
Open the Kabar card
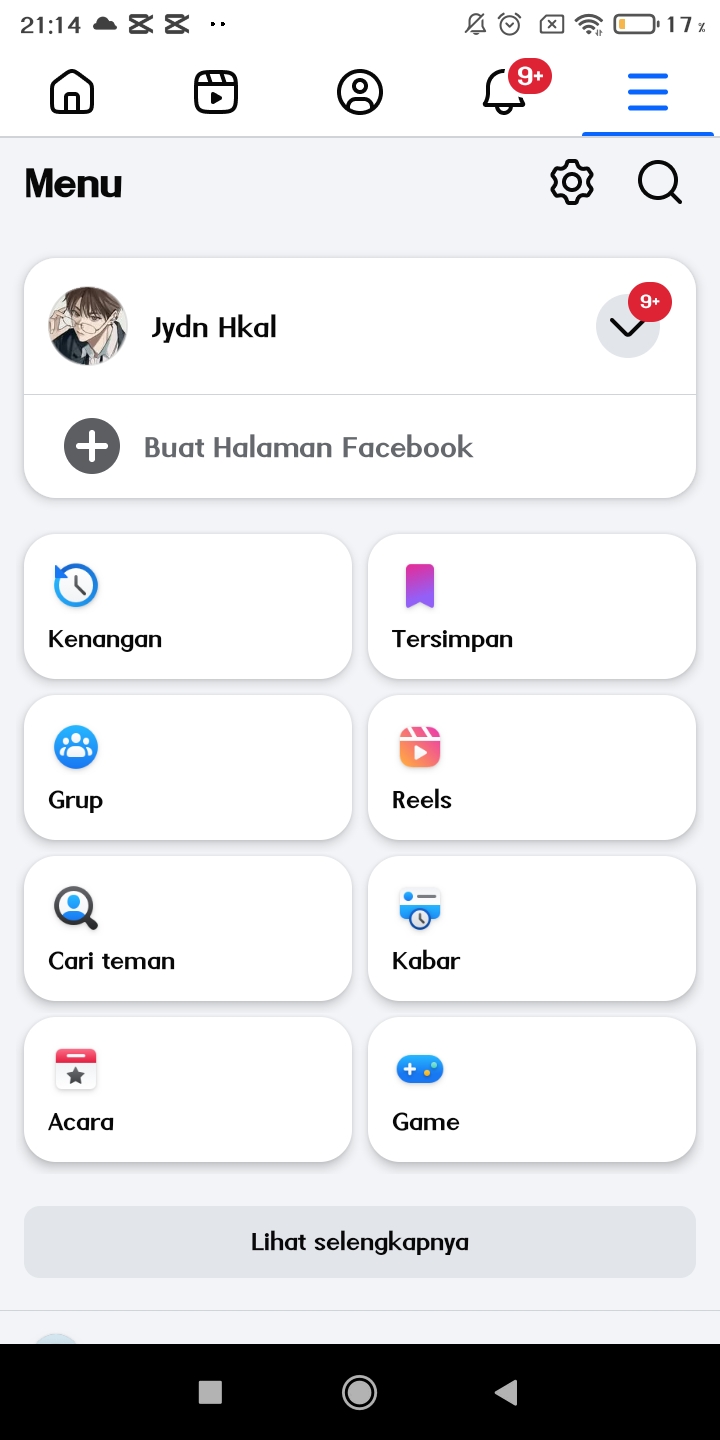coord(532,928)
